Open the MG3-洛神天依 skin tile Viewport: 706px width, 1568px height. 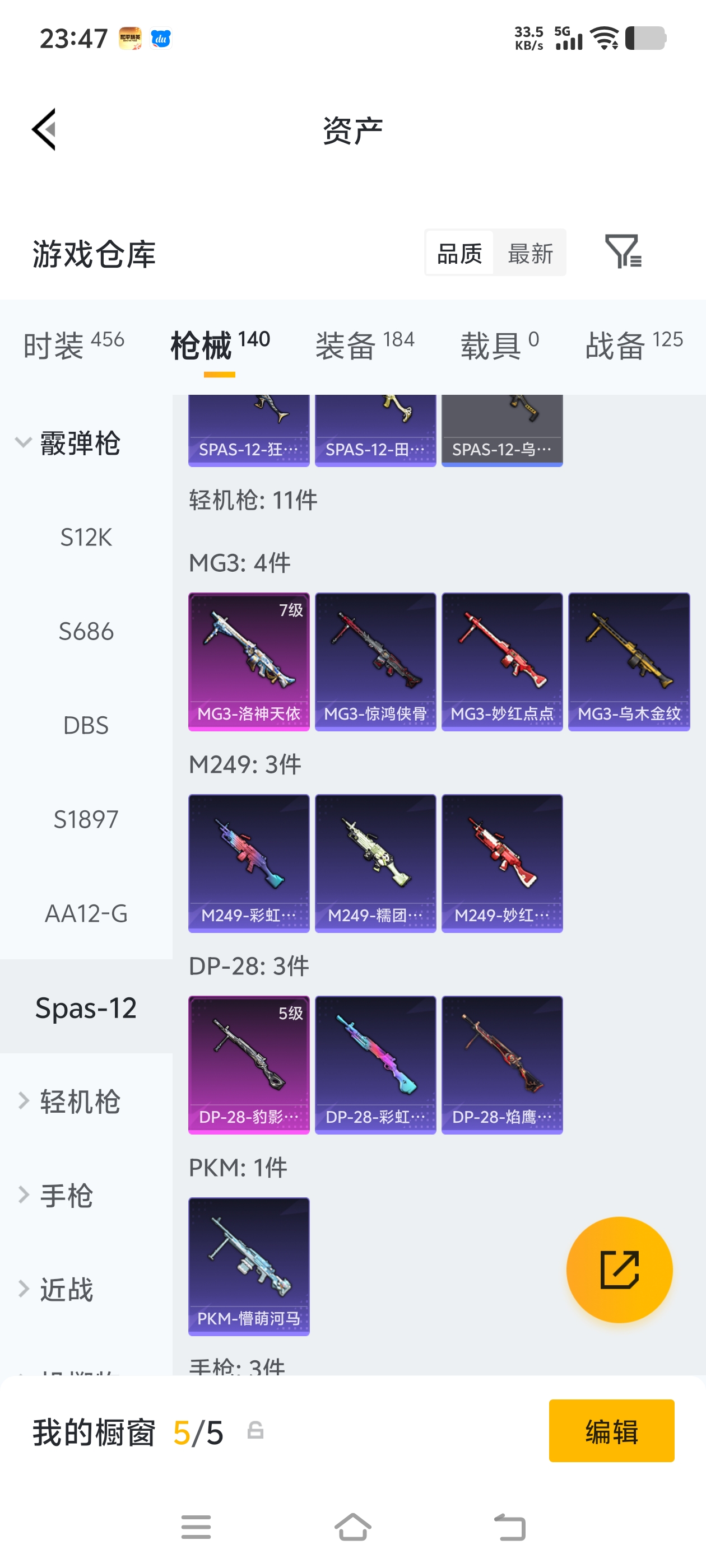[249, 661]
